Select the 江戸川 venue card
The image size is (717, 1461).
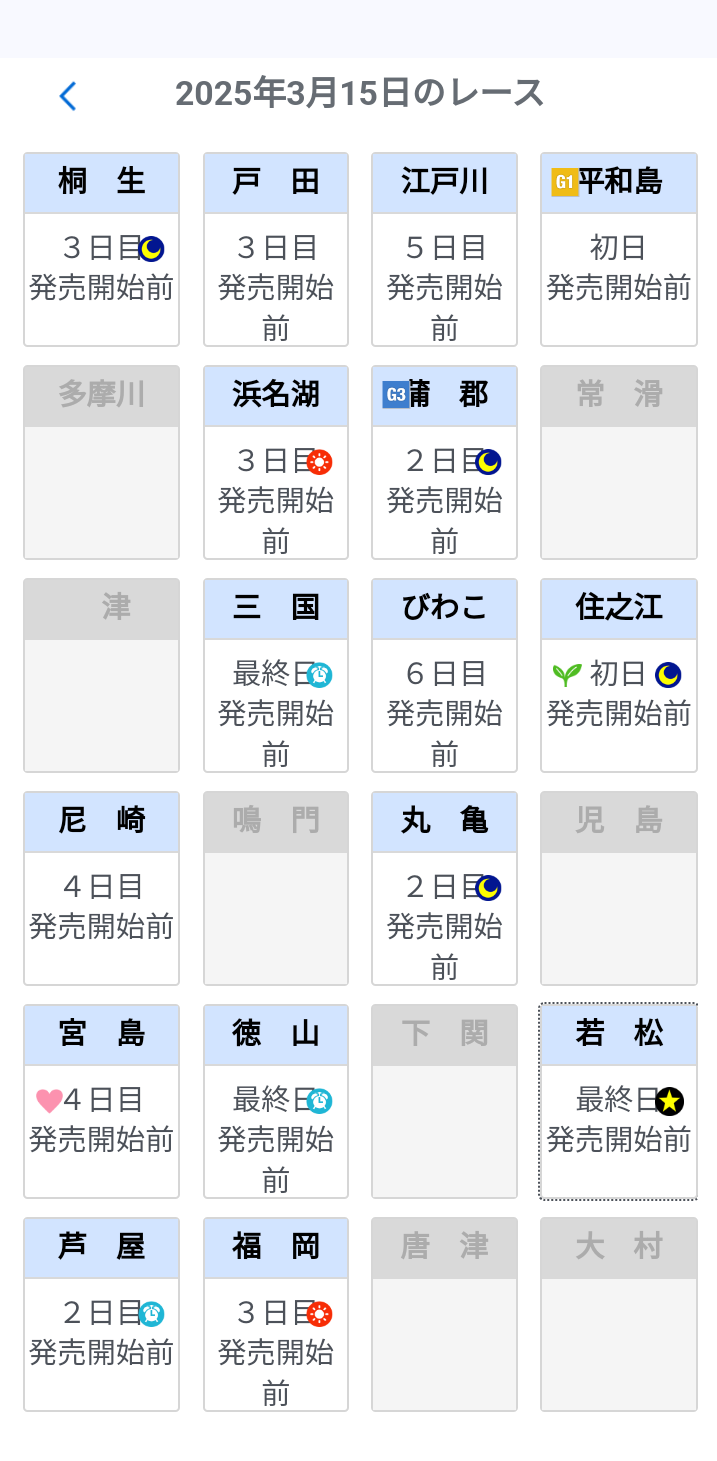(x=444, y=250)
